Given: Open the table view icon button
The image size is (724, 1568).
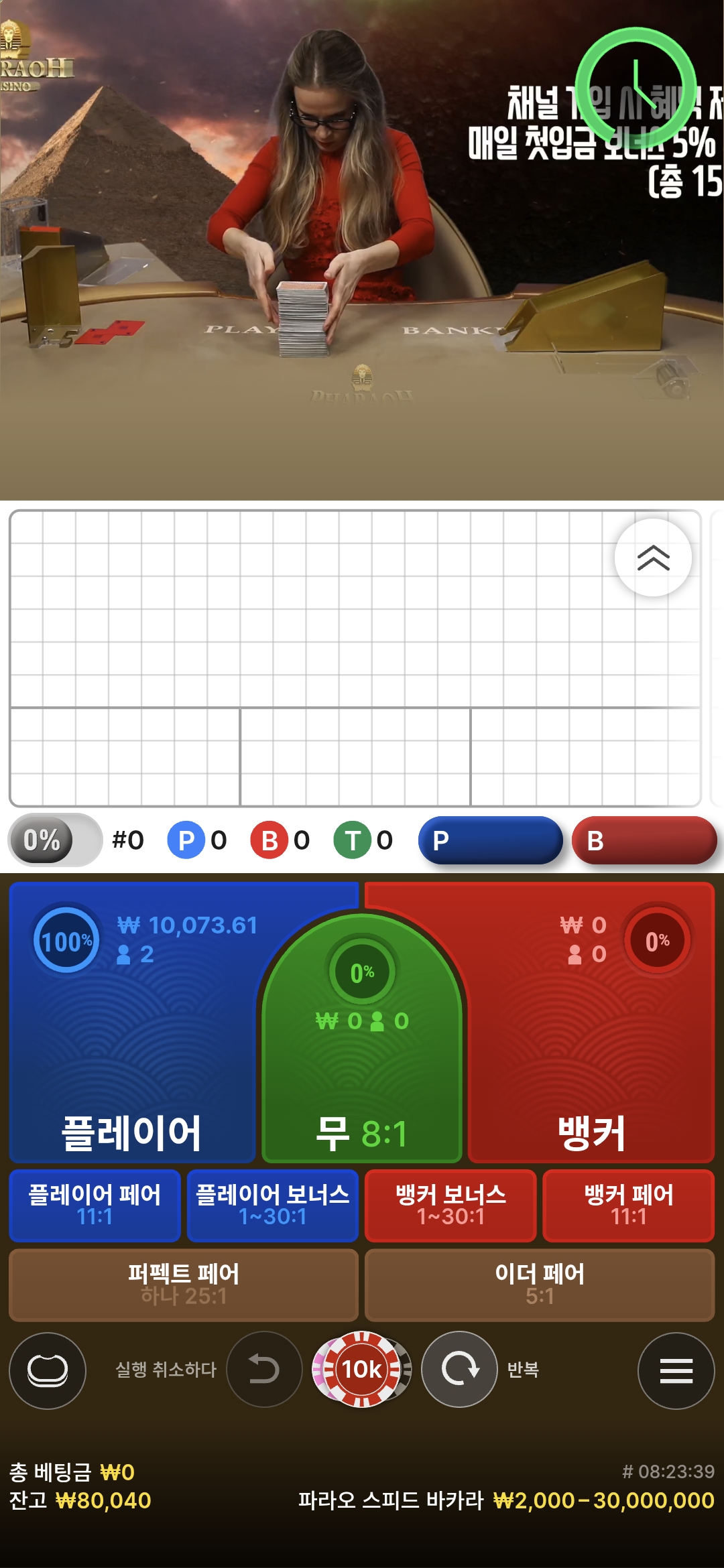Looking at the screenshot, I should (48, 1370).
